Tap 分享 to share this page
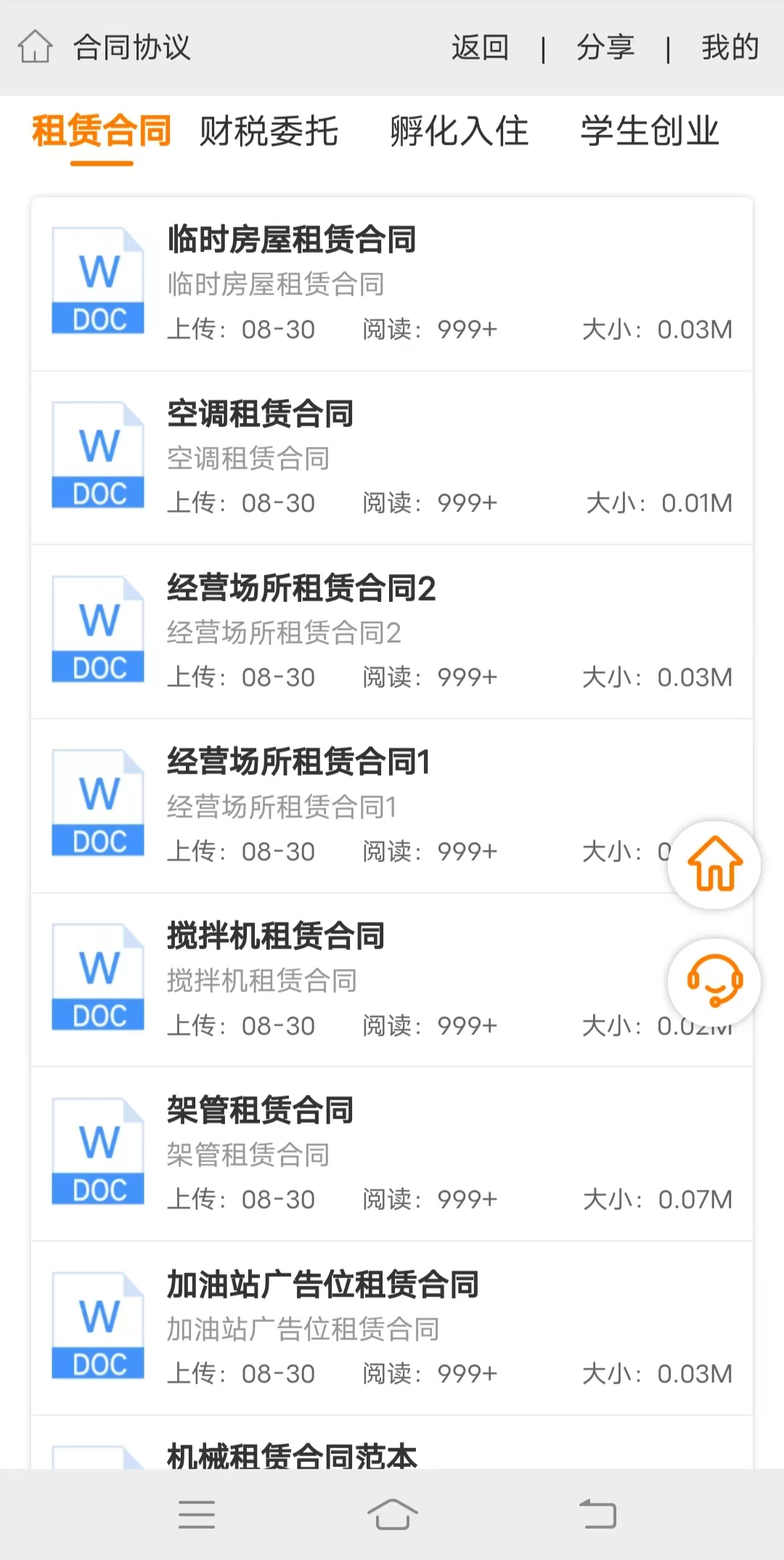The width and height of the screenshot is (784, 1560). [607, 47]
